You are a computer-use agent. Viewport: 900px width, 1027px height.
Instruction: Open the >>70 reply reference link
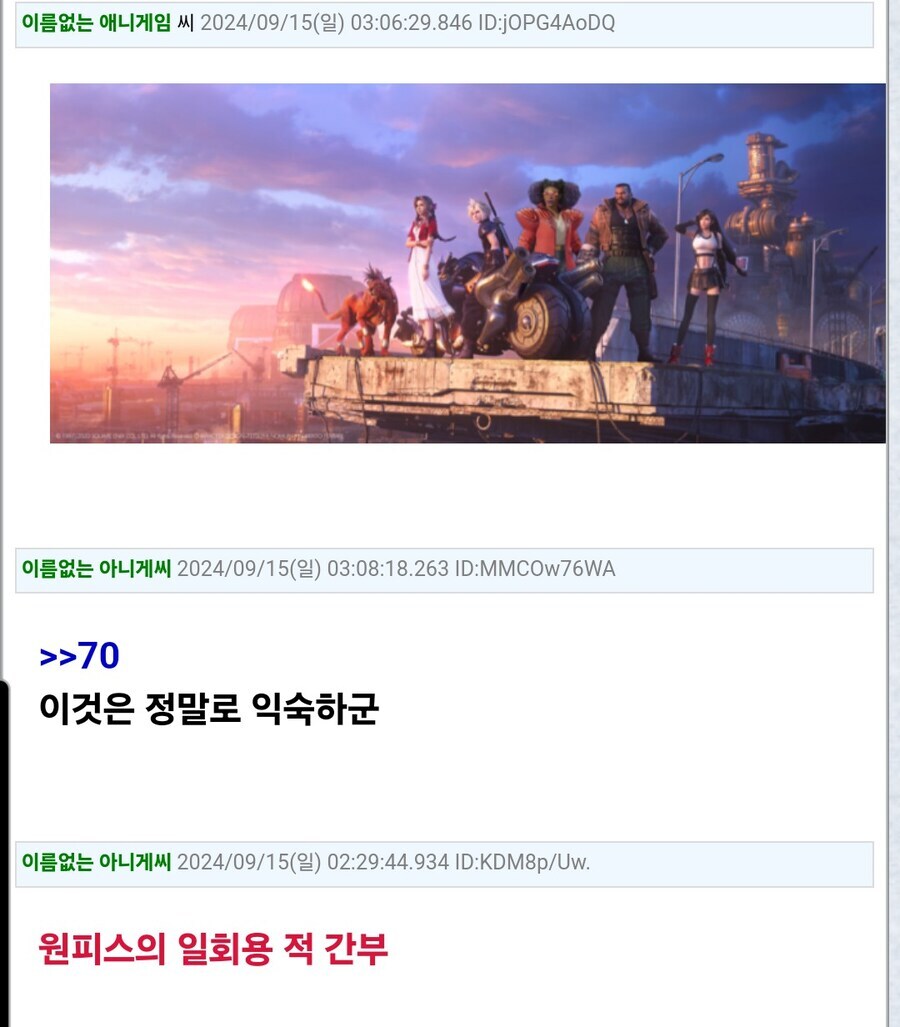point(79,656)
